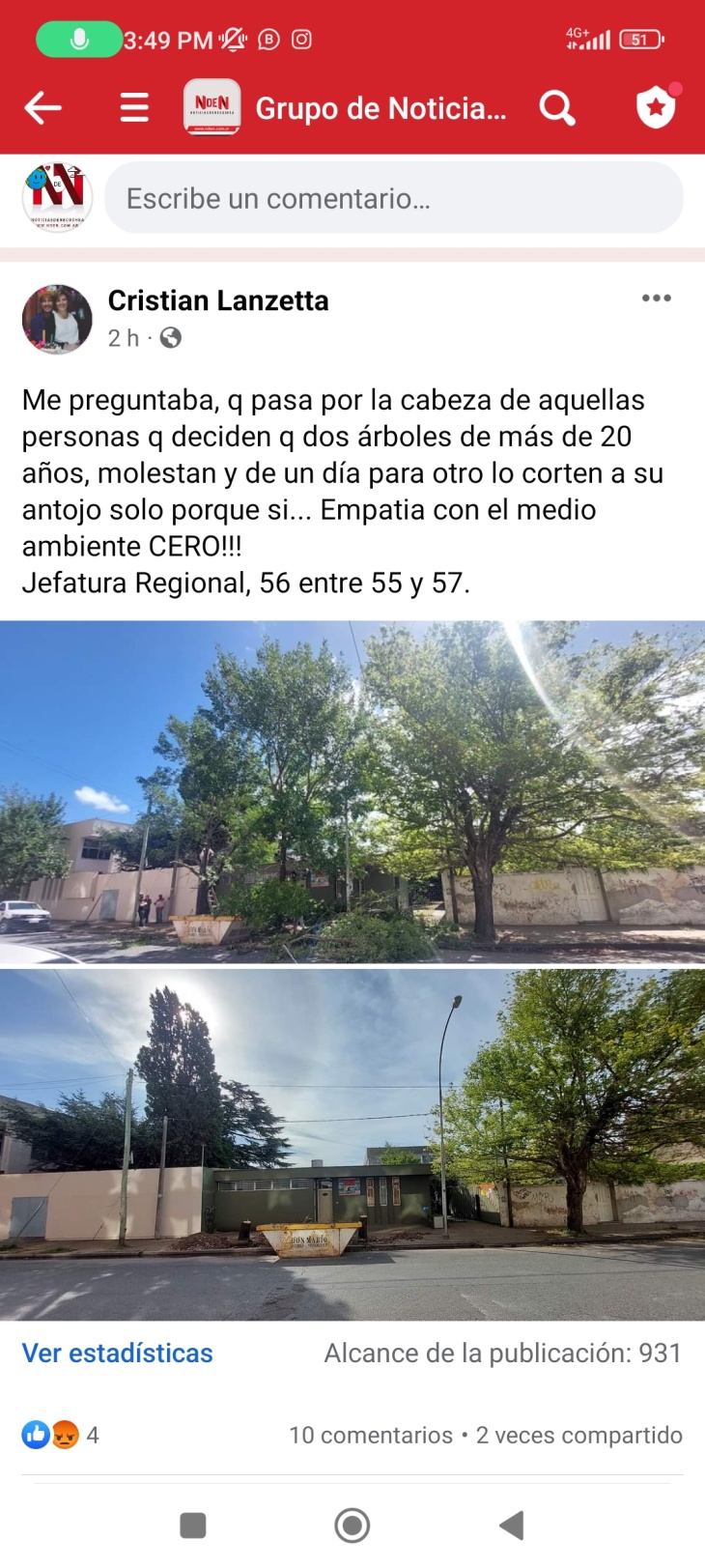705x1568 pixels.
Task: Tap the Escribe un comentario field
Action: [x=393, y=198]
